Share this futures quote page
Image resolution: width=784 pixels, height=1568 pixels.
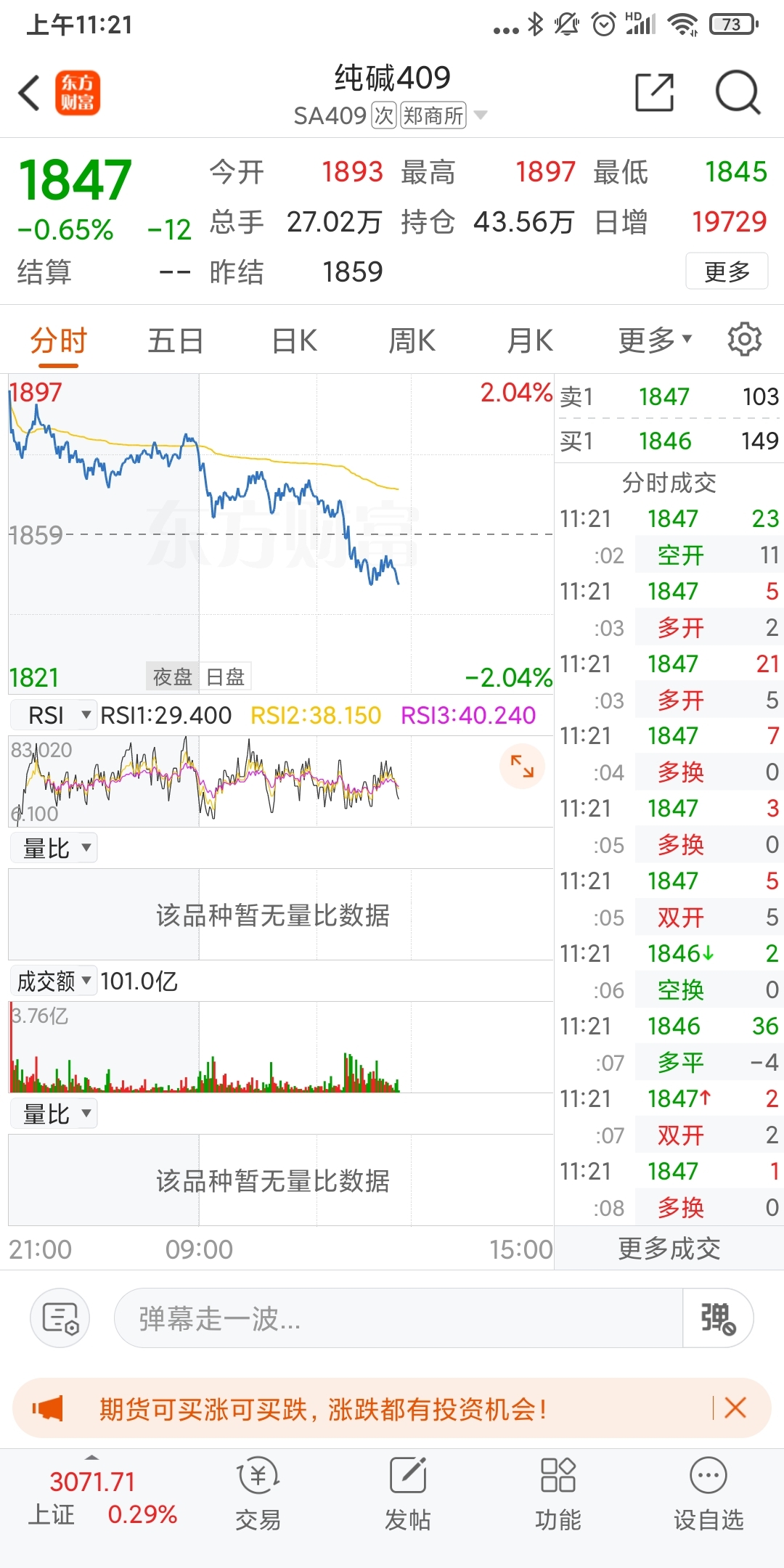(x=654, y=92)
